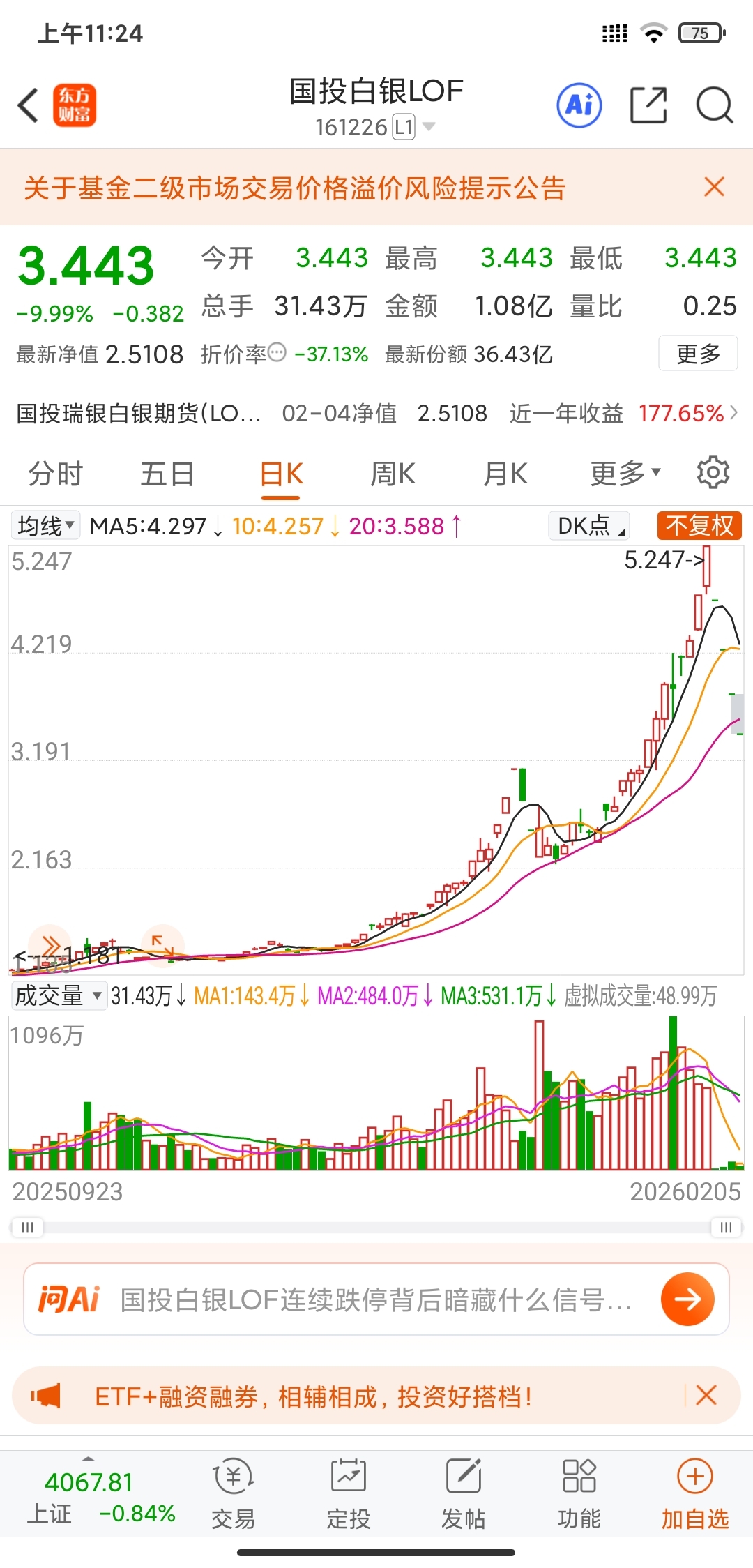
Task: Select the 周K chart tab
Action: (x=393, y=474)
